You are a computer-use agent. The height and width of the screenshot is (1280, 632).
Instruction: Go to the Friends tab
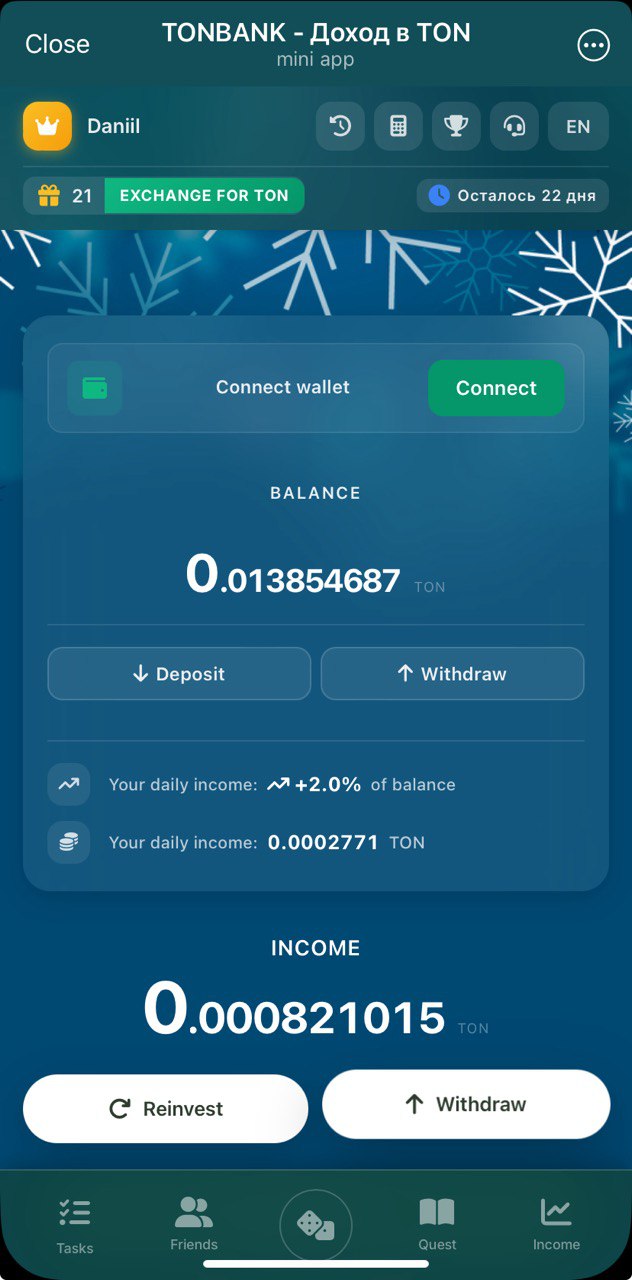point(194,1223)
